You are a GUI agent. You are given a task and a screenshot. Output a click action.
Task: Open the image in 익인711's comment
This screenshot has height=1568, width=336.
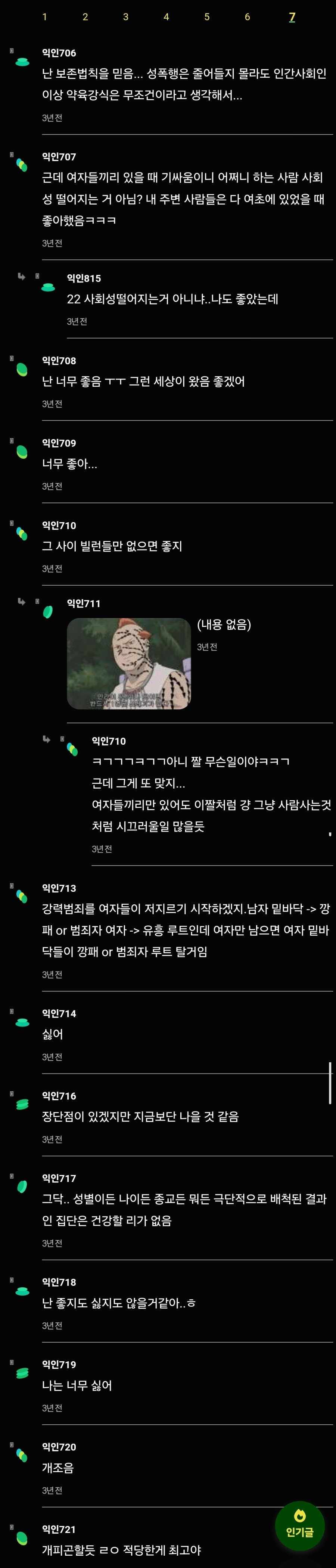tap(128, 664)
